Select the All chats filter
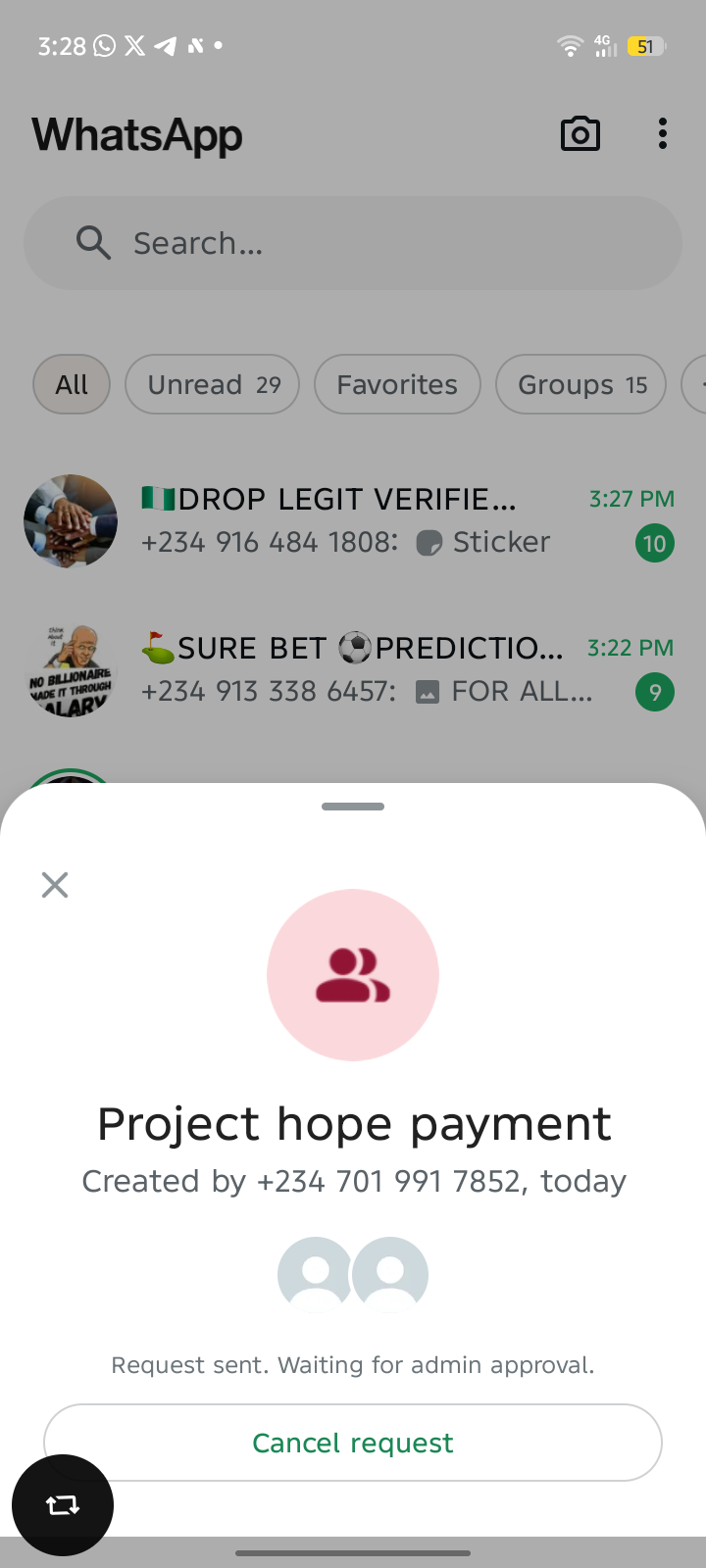 [x=72, y=384]
